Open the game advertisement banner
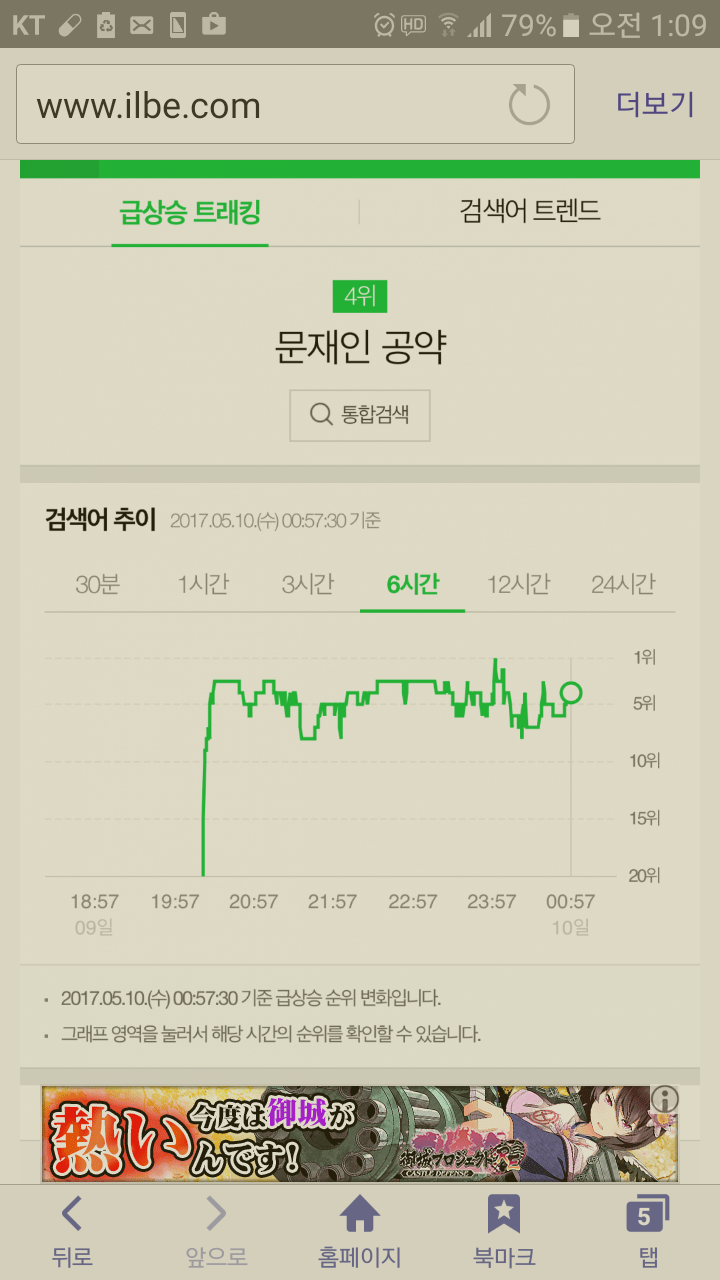Viewport: 720px width, 1280px height. point(340,1133)
